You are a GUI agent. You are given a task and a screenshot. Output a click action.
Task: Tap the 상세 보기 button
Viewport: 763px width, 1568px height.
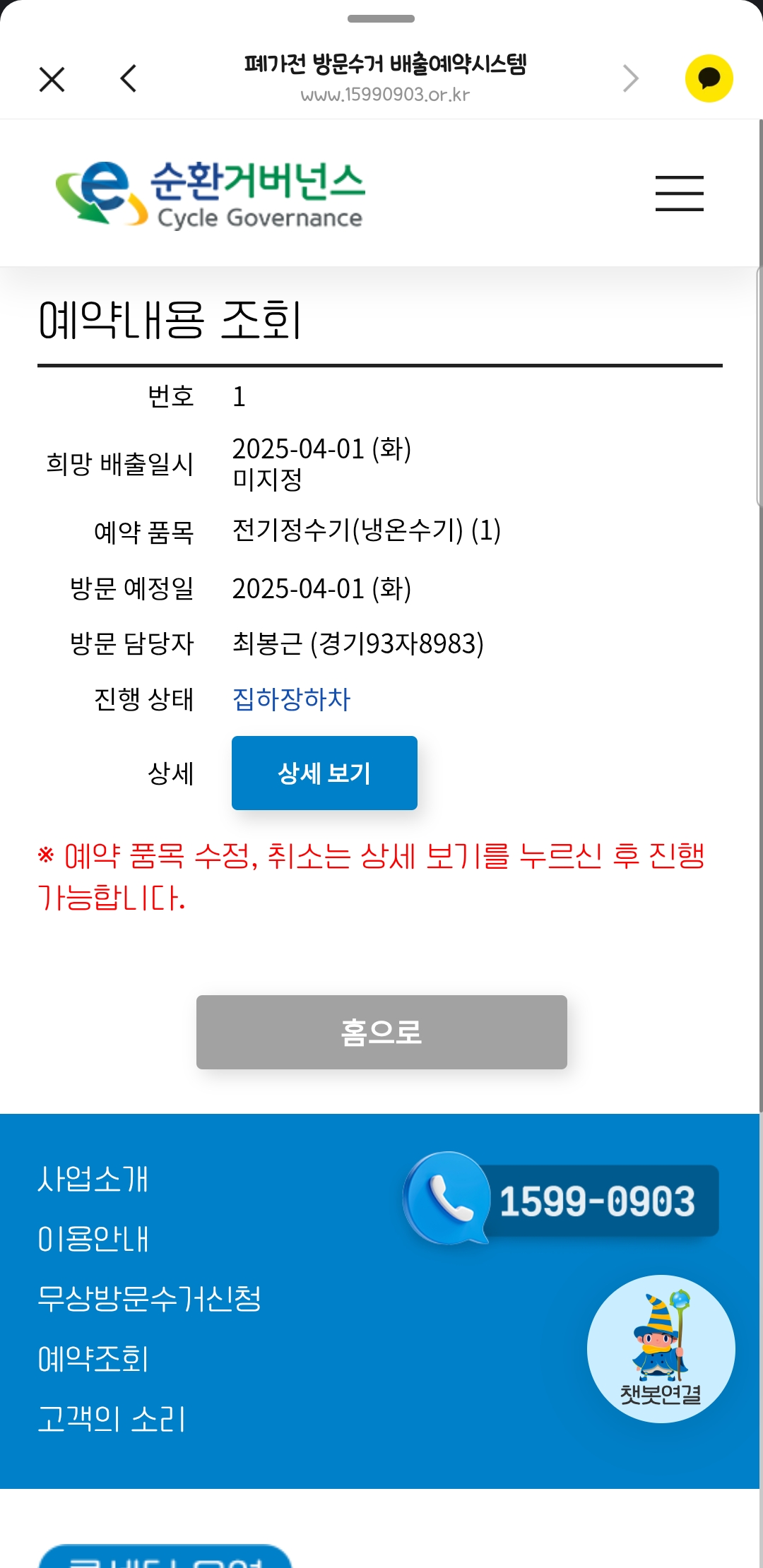pyautogui.click(x=324, y=773)
